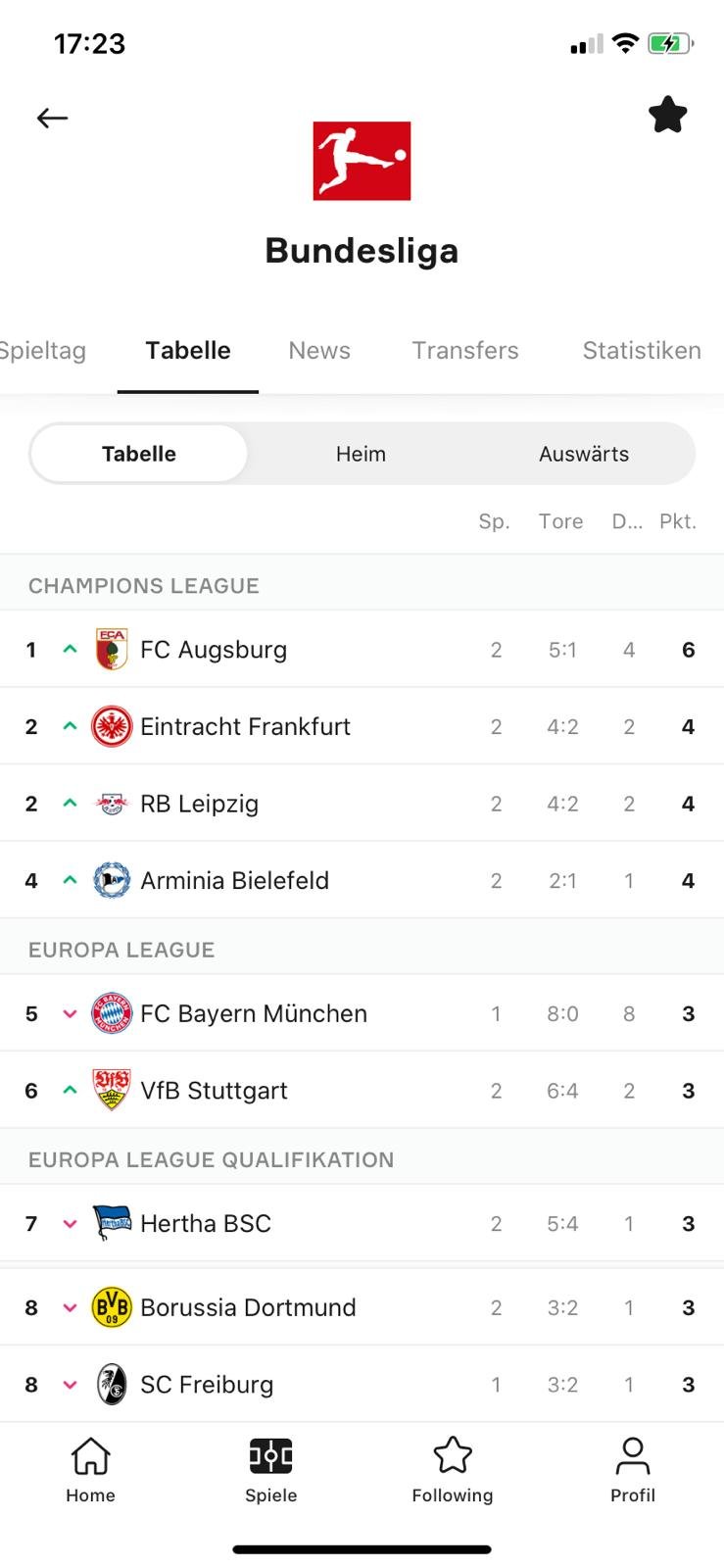Toggle the Bundesliga favorite star
724x1568 pixels.
click(668, 116)
